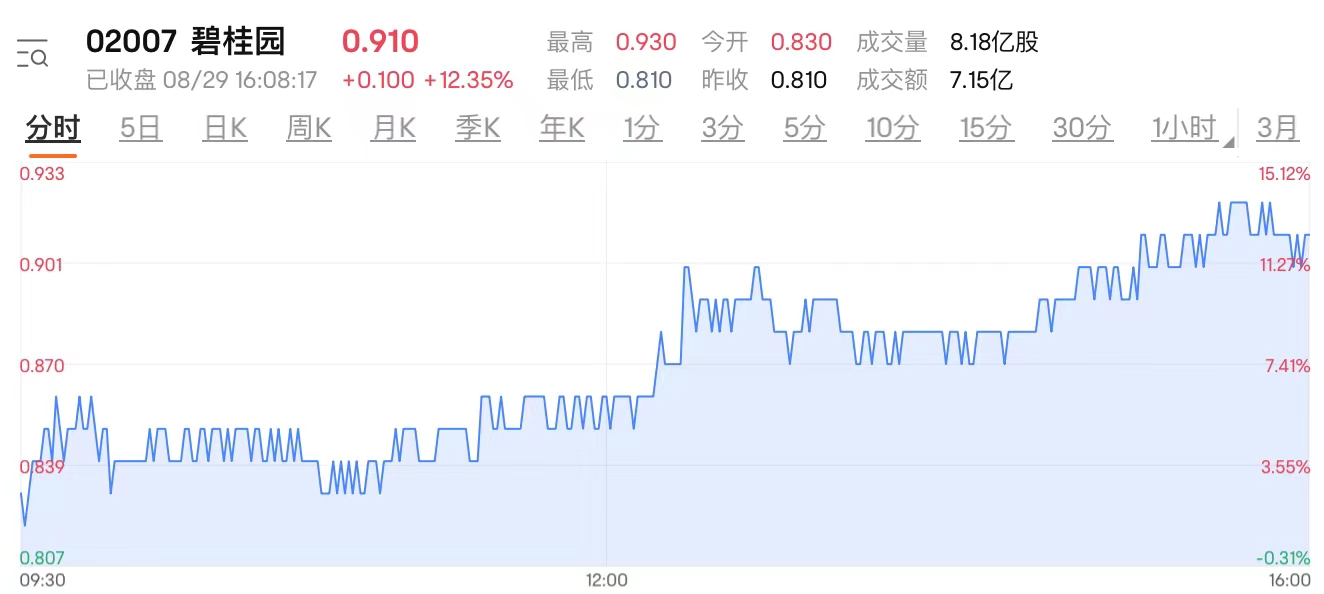Viewport: 1324px width, 594px height.
Task: Switch to the 3月 range
Action: 1277,128
